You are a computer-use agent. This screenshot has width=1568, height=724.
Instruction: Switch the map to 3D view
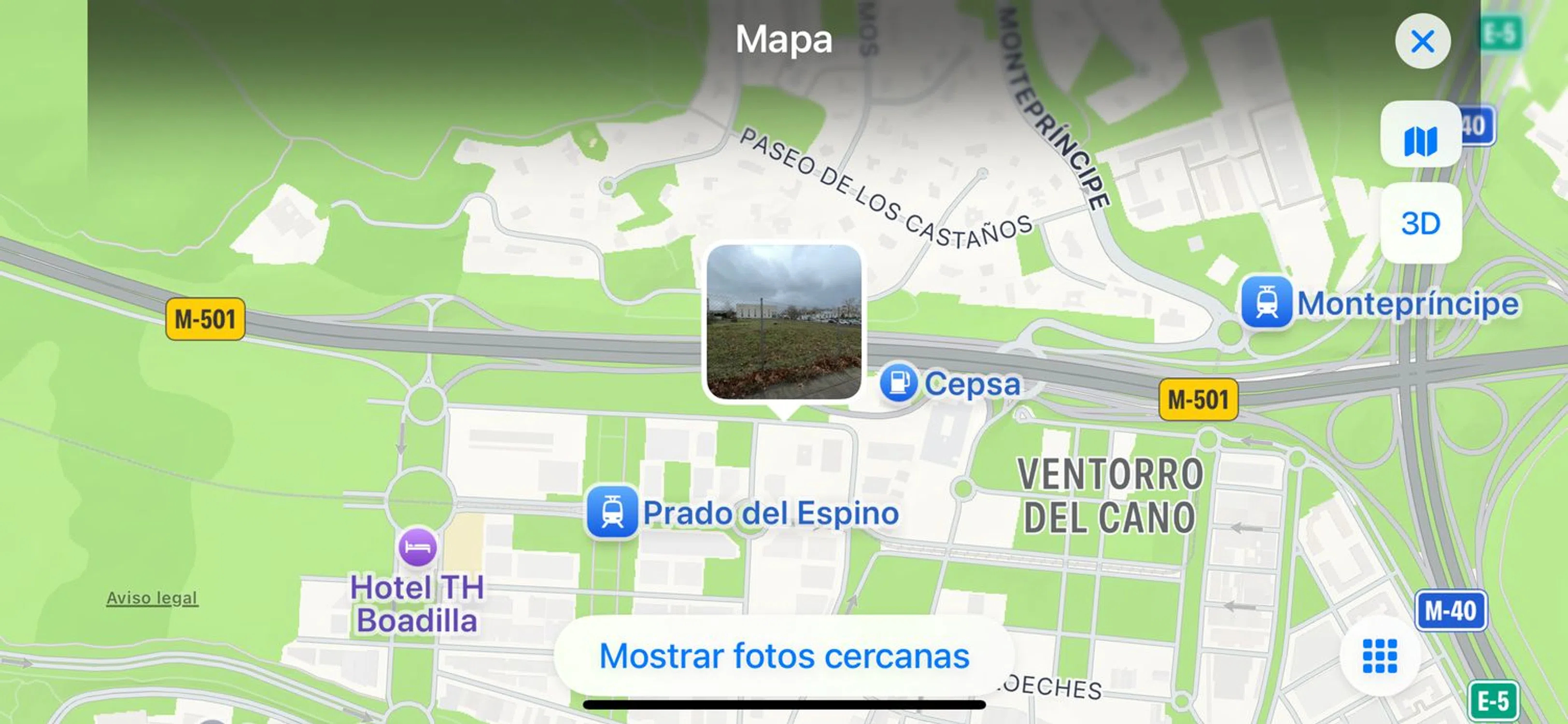click(x=1420, y=223)
